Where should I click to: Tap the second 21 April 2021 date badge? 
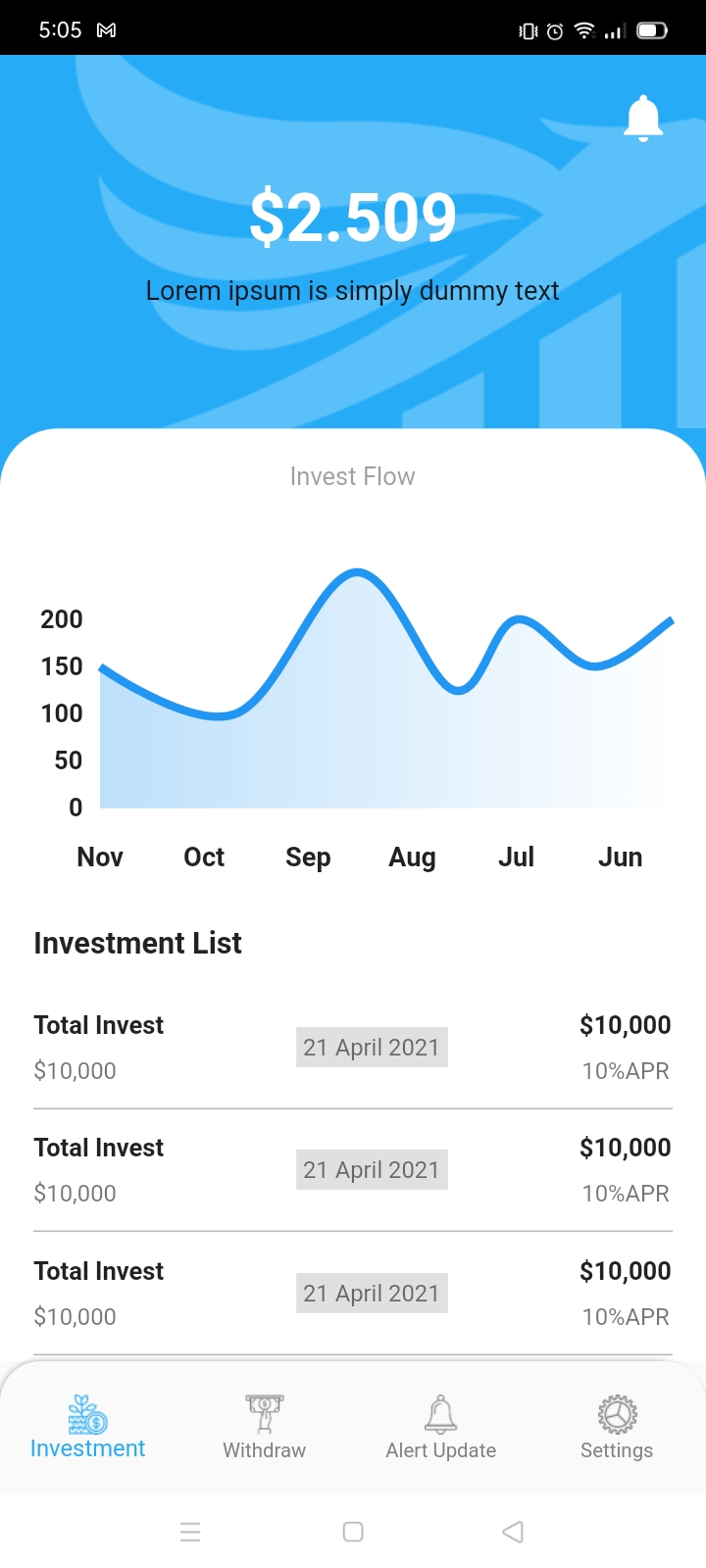tap(372, 1169)
